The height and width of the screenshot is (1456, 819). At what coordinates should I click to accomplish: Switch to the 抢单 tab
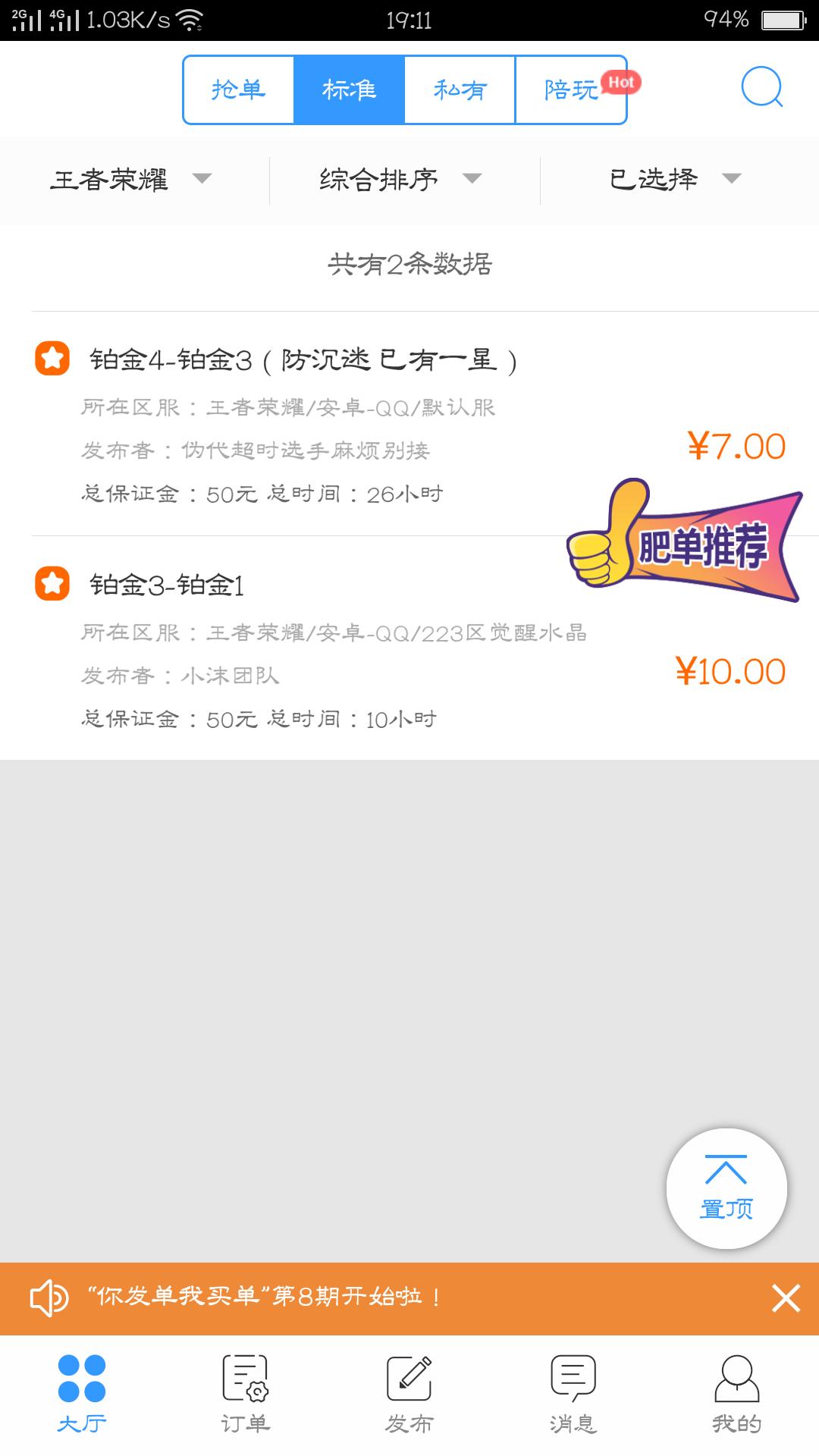point(238,89)
